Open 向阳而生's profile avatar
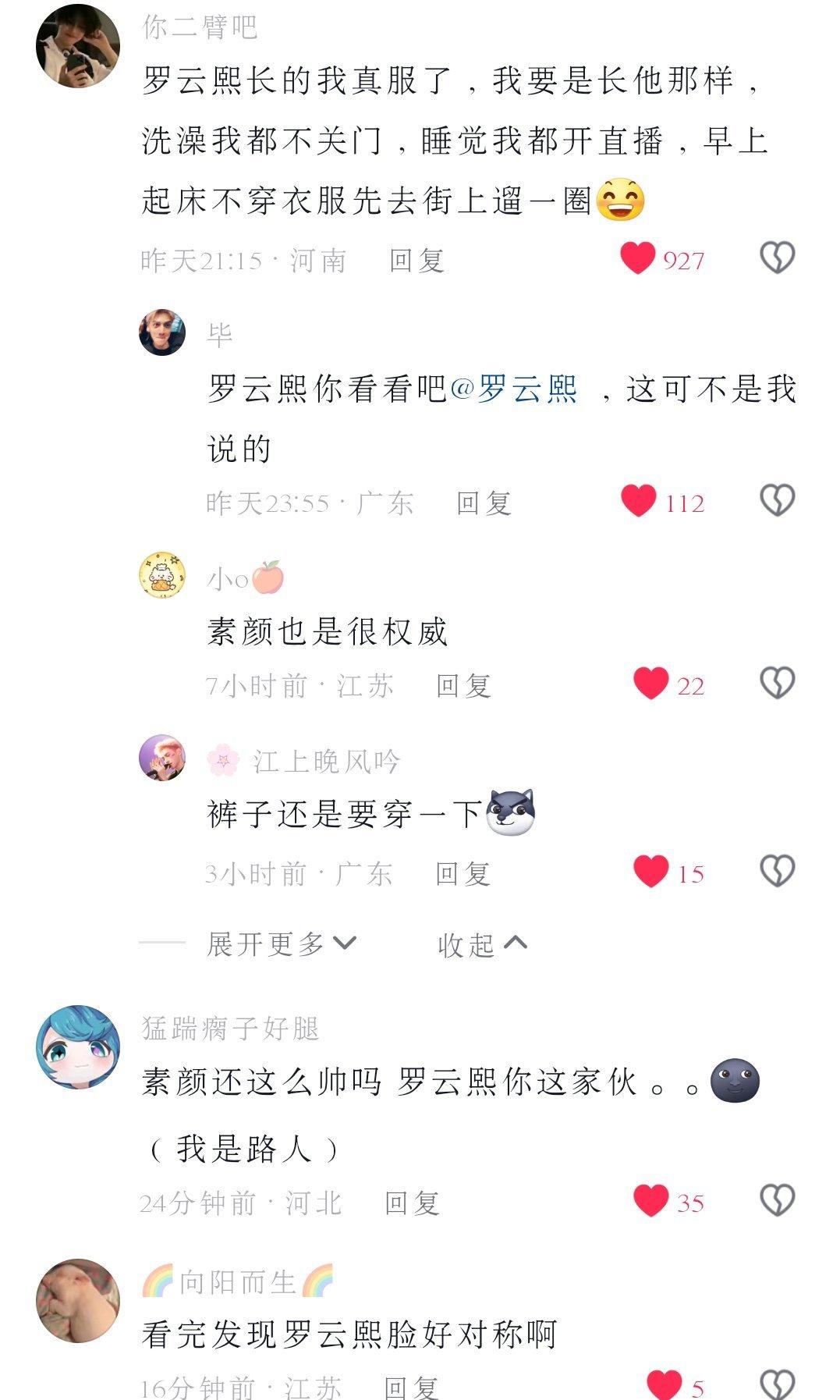 click(x=77, y=1300)
